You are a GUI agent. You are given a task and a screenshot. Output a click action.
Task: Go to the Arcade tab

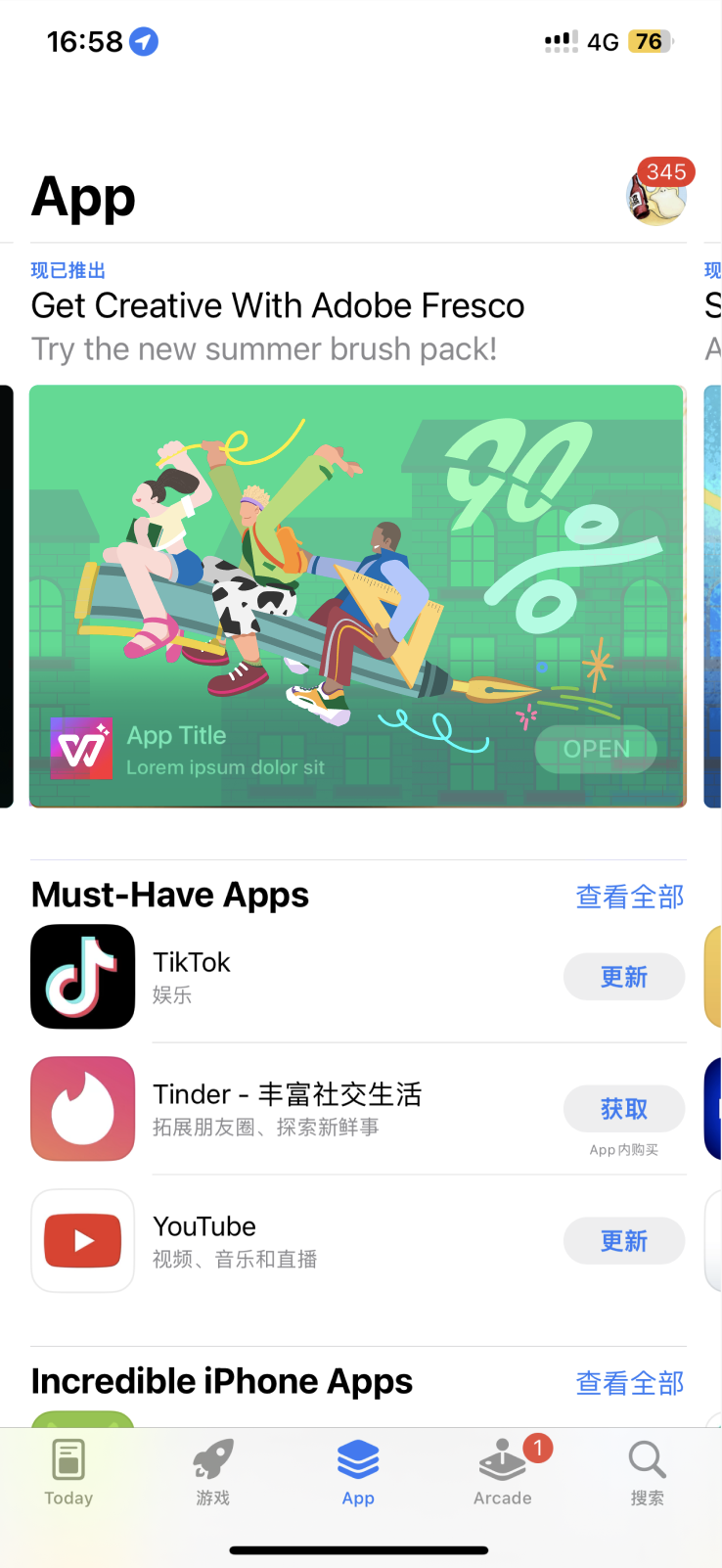pyautogui.click(x=503, y=1472)
